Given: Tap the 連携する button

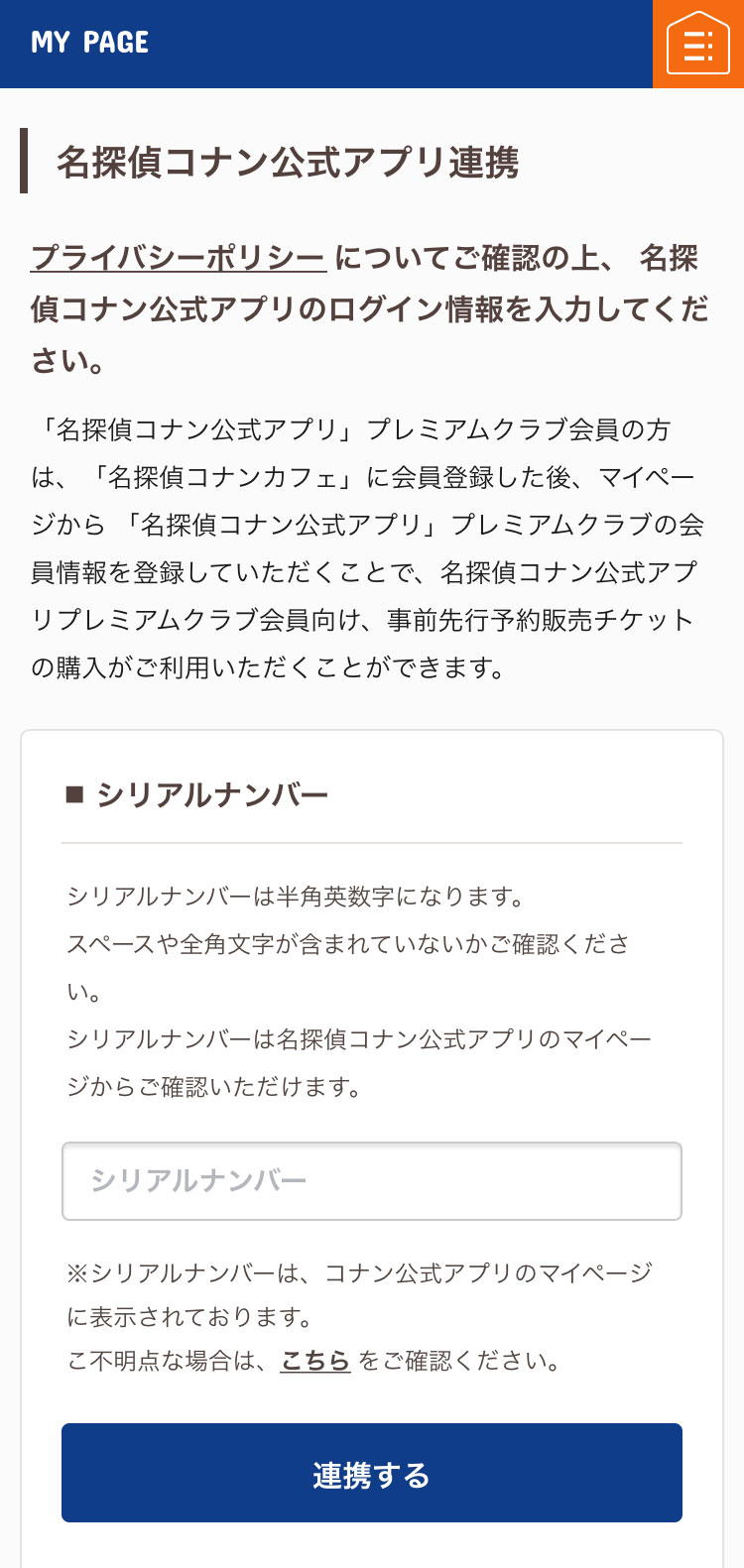Looking at the screenshot, I should (371, 1473).
